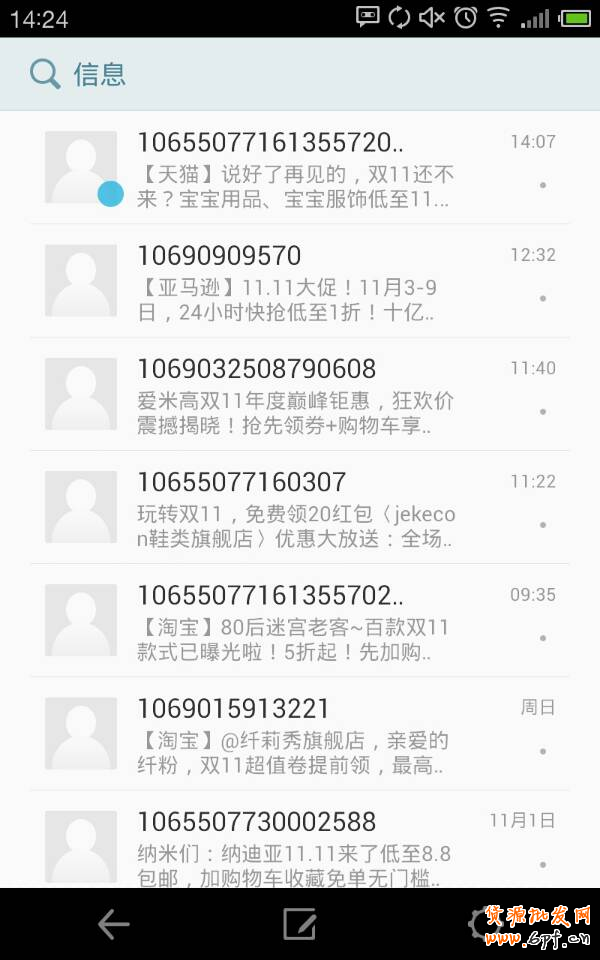Open the 亚马逊 message from 10690909570
This screenshot has height=960, width=600.
pyautogui.click(x=300, y=281)
